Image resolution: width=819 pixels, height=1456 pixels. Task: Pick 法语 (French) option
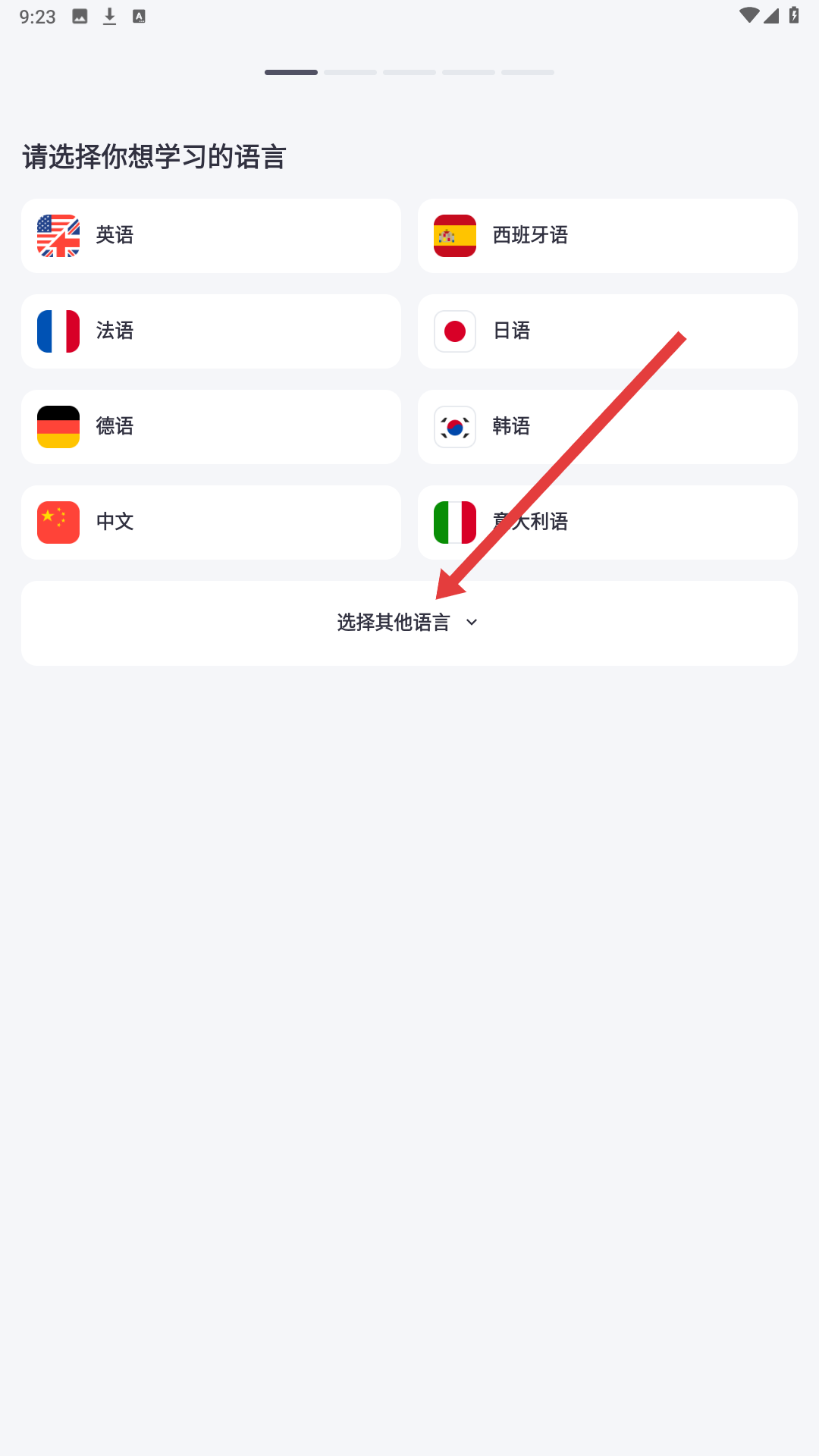(211, 331)
